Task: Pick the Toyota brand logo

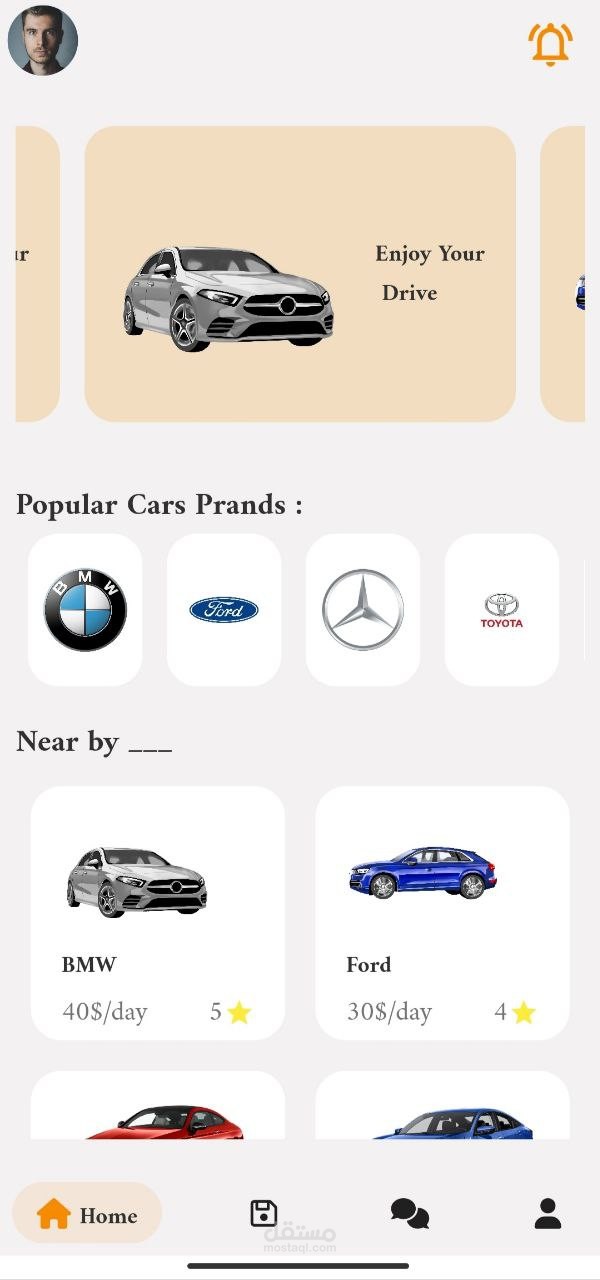Action: [x=502, y=610]
